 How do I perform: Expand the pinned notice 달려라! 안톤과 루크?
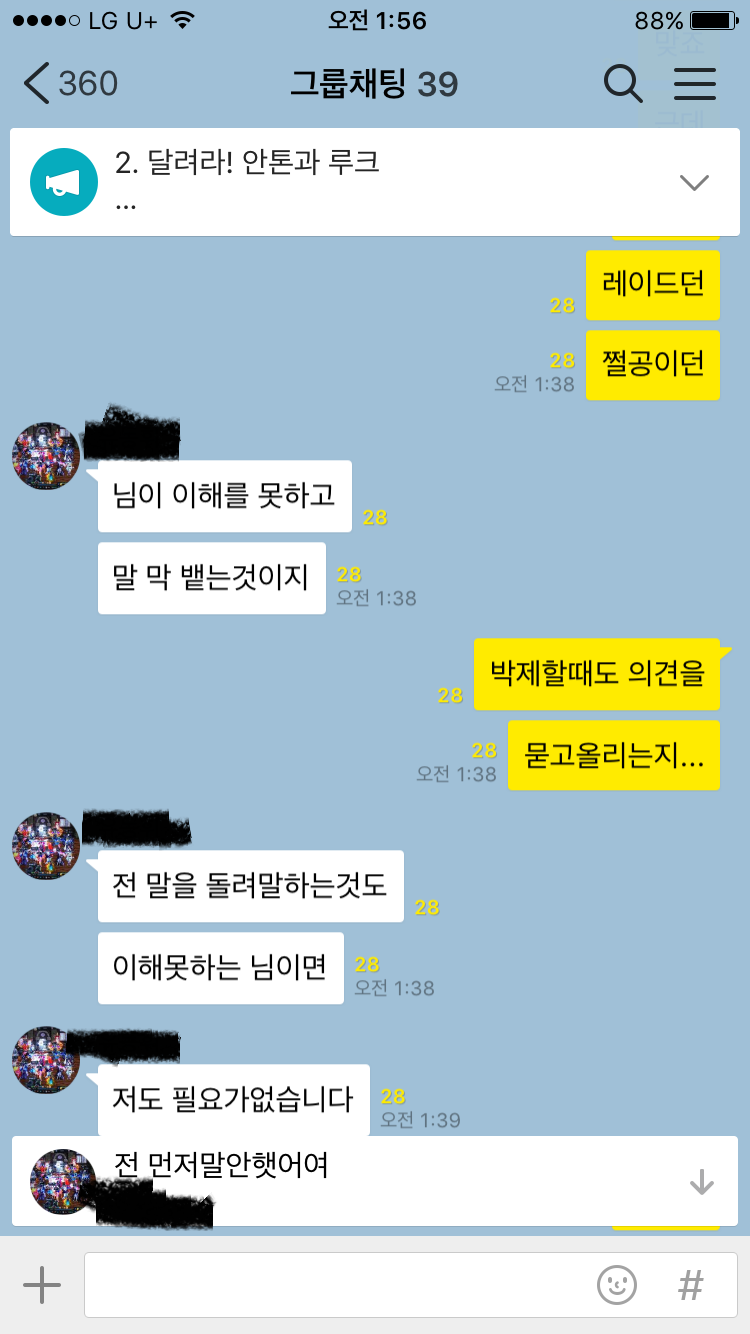pyautogui.click(x=693, y=182)
